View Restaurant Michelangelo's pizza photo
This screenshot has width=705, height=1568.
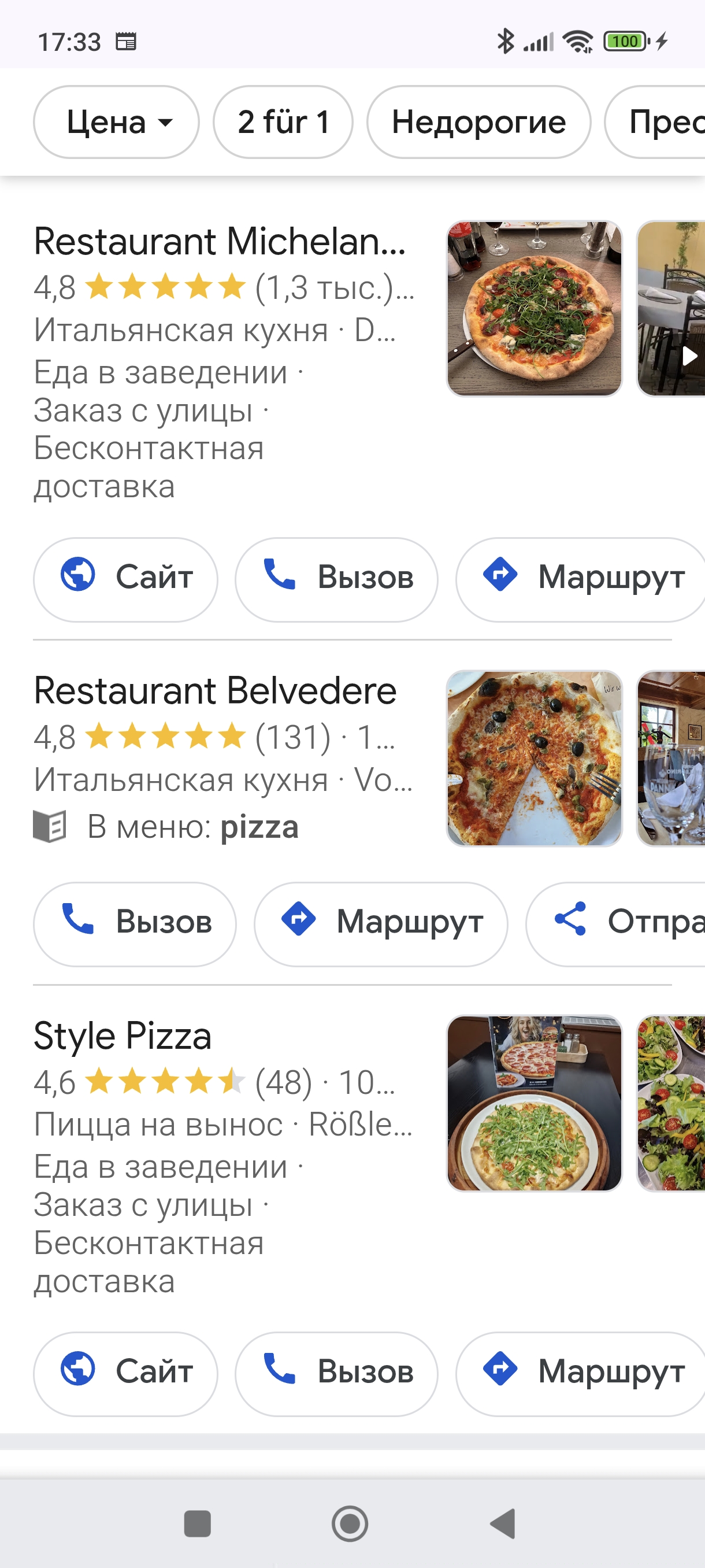(x=534, y=309)
